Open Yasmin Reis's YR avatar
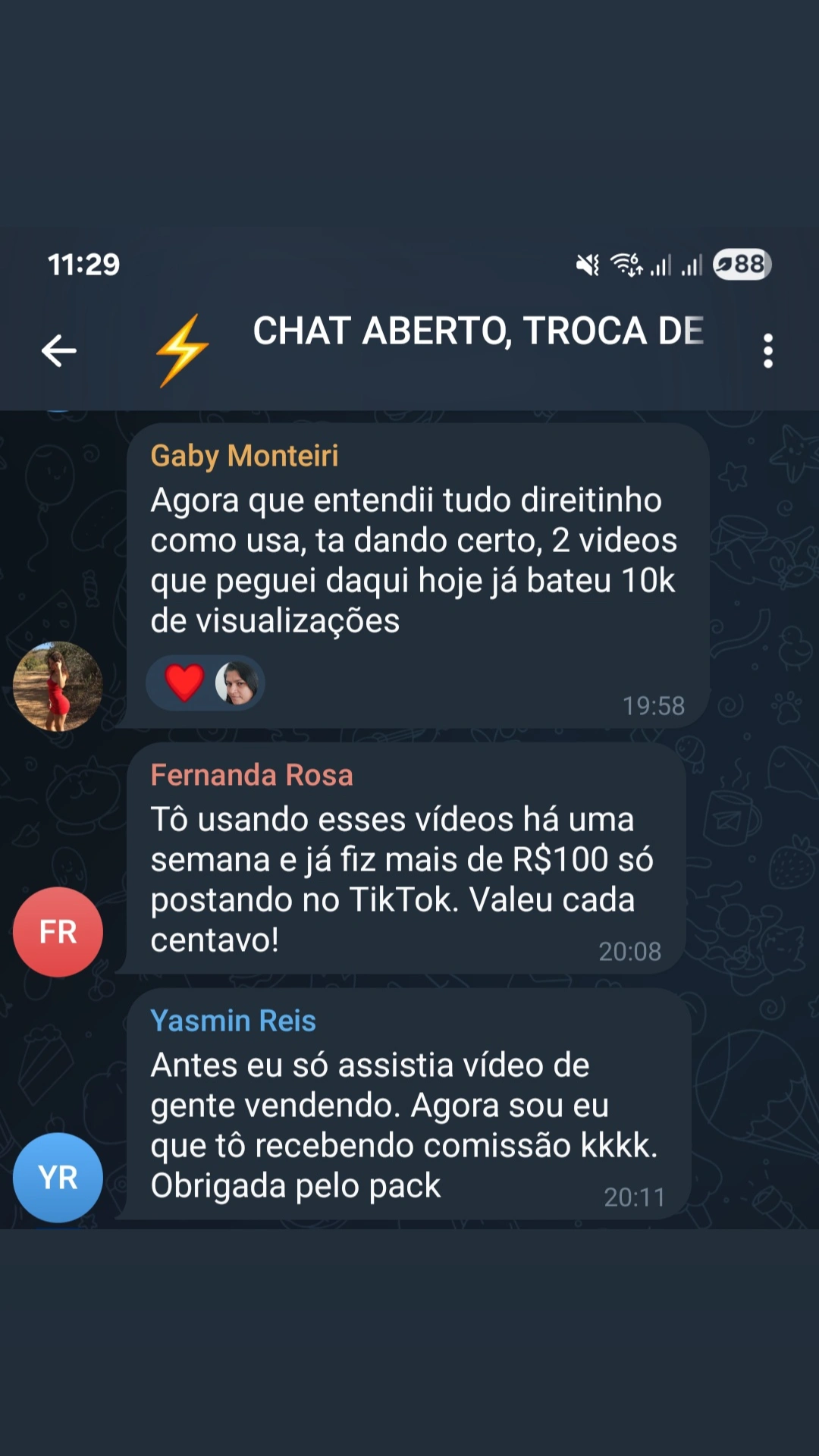This screenshot has height=1456, width=819. click(x=58, y=1178)
